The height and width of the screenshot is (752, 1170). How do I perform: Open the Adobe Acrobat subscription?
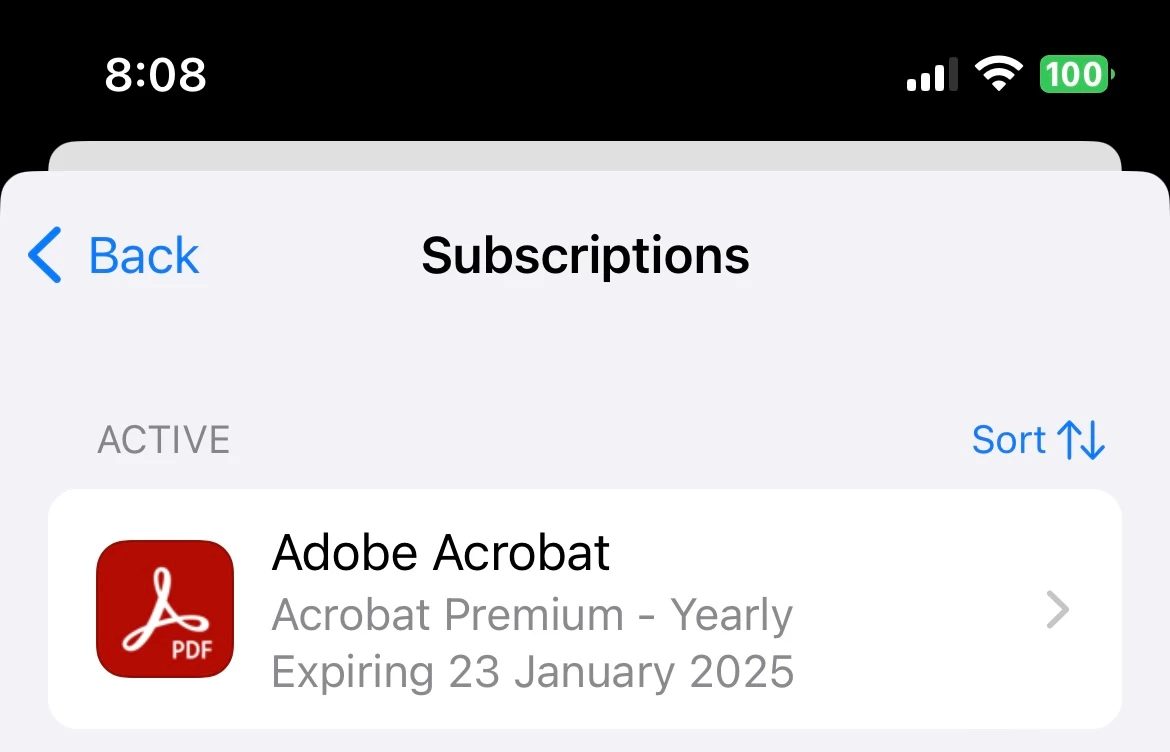(x=584, y=609)
